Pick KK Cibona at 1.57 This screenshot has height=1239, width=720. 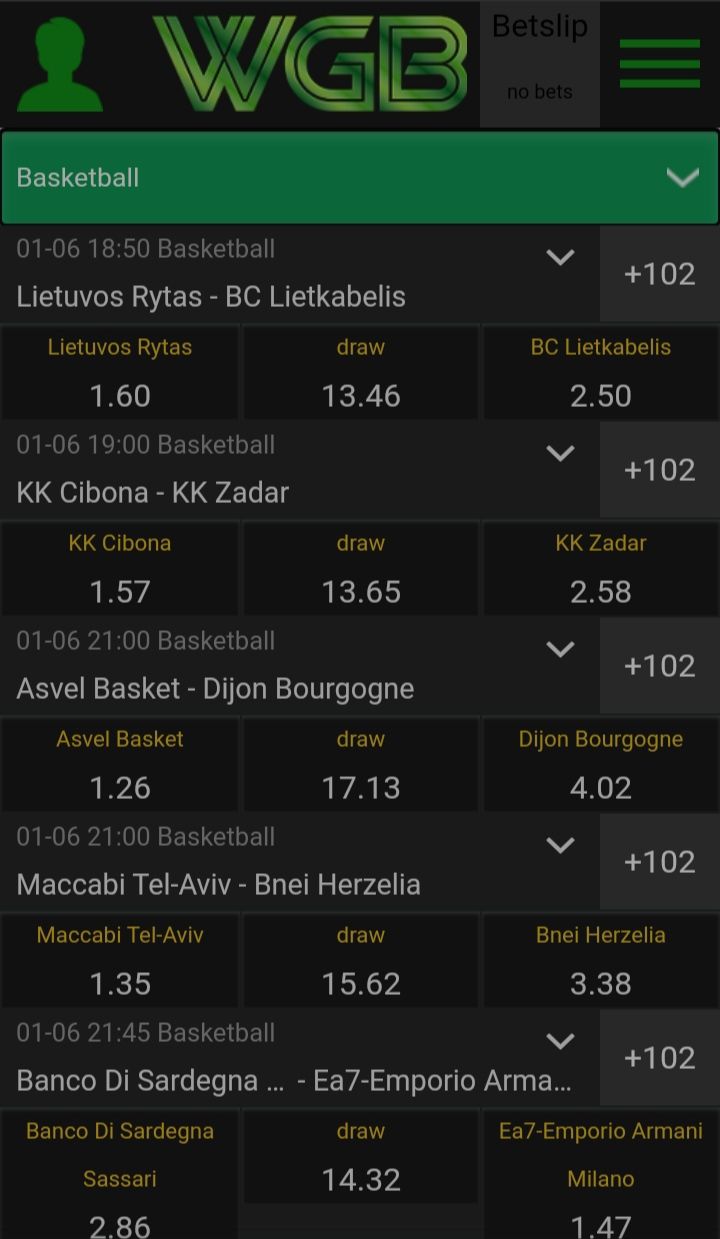pyautogui.click(x=120, y=568)
